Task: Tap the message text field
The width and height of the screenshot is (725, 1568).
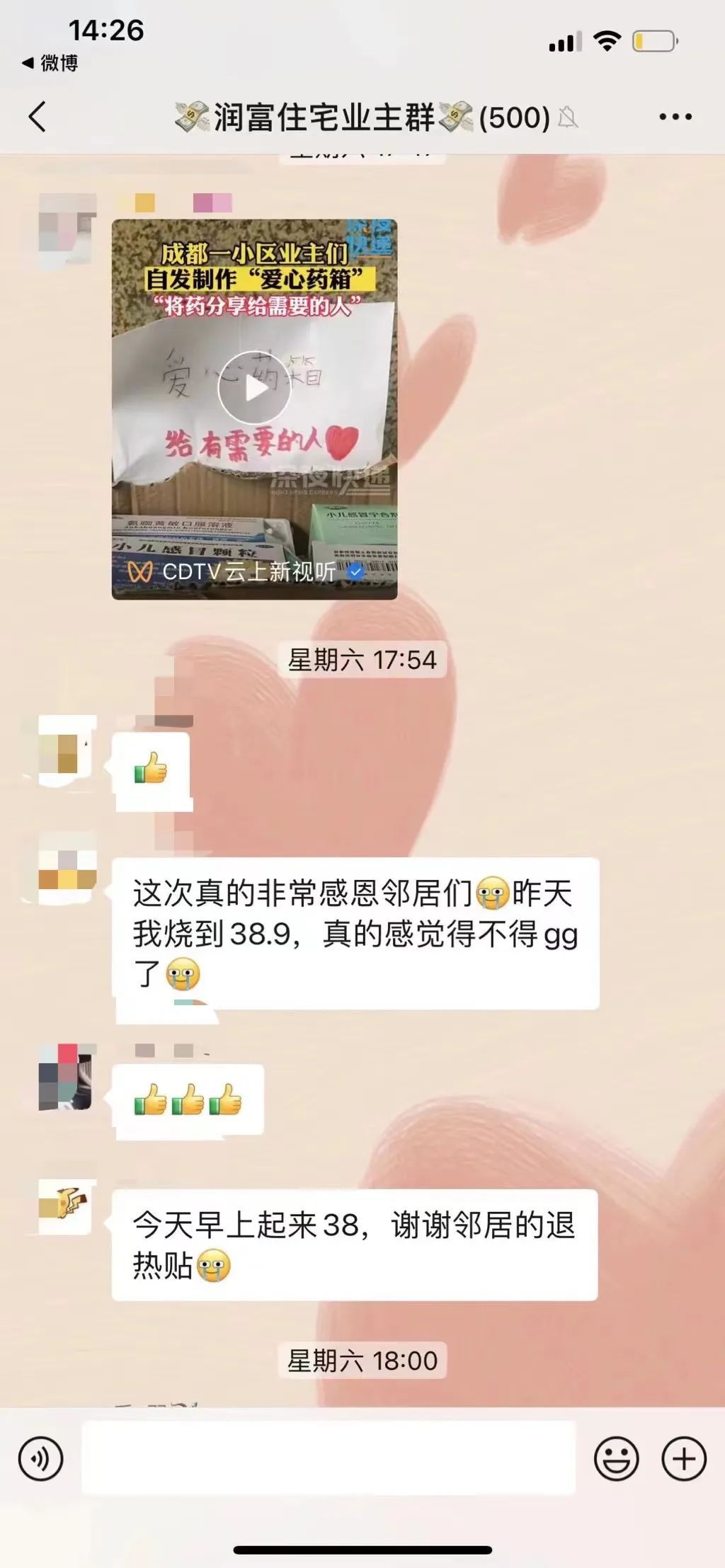Action: click(329, 1459)
